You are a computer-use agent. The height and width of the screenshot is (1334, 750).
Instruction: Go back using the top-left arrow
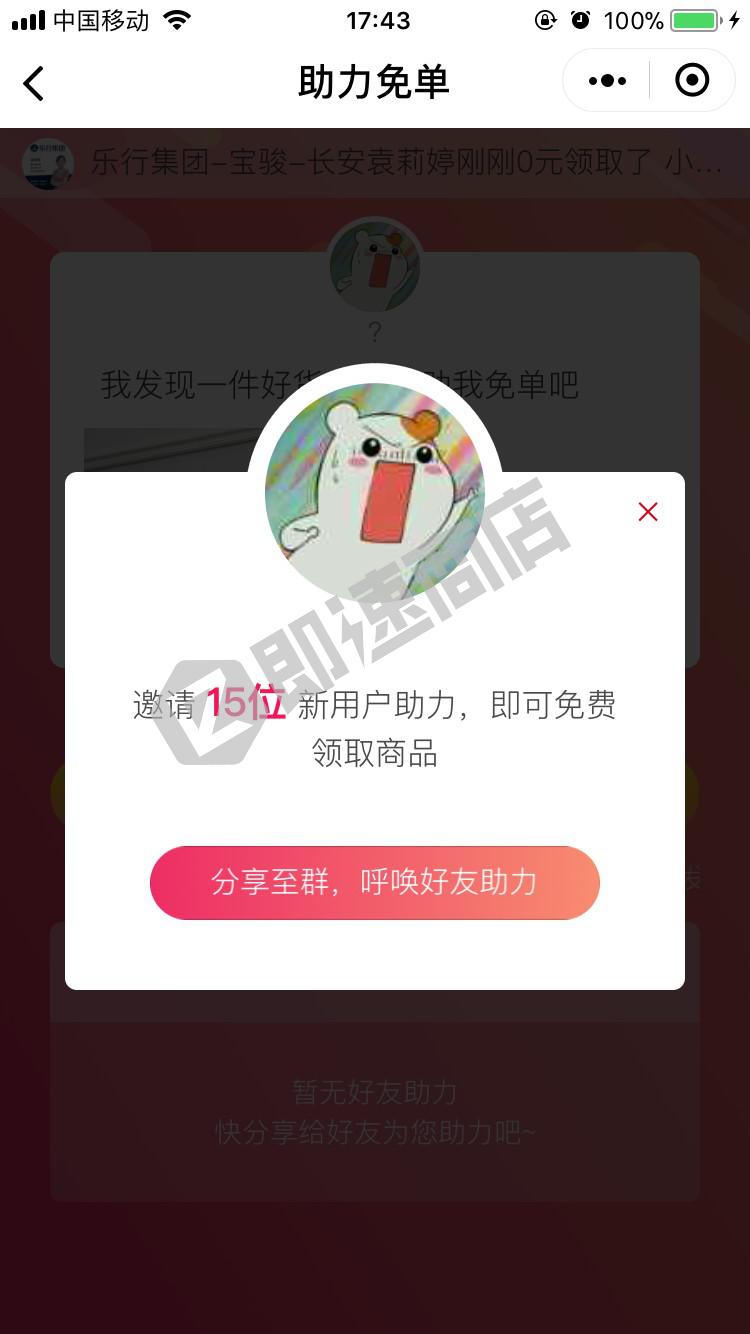tap(34, 83)
